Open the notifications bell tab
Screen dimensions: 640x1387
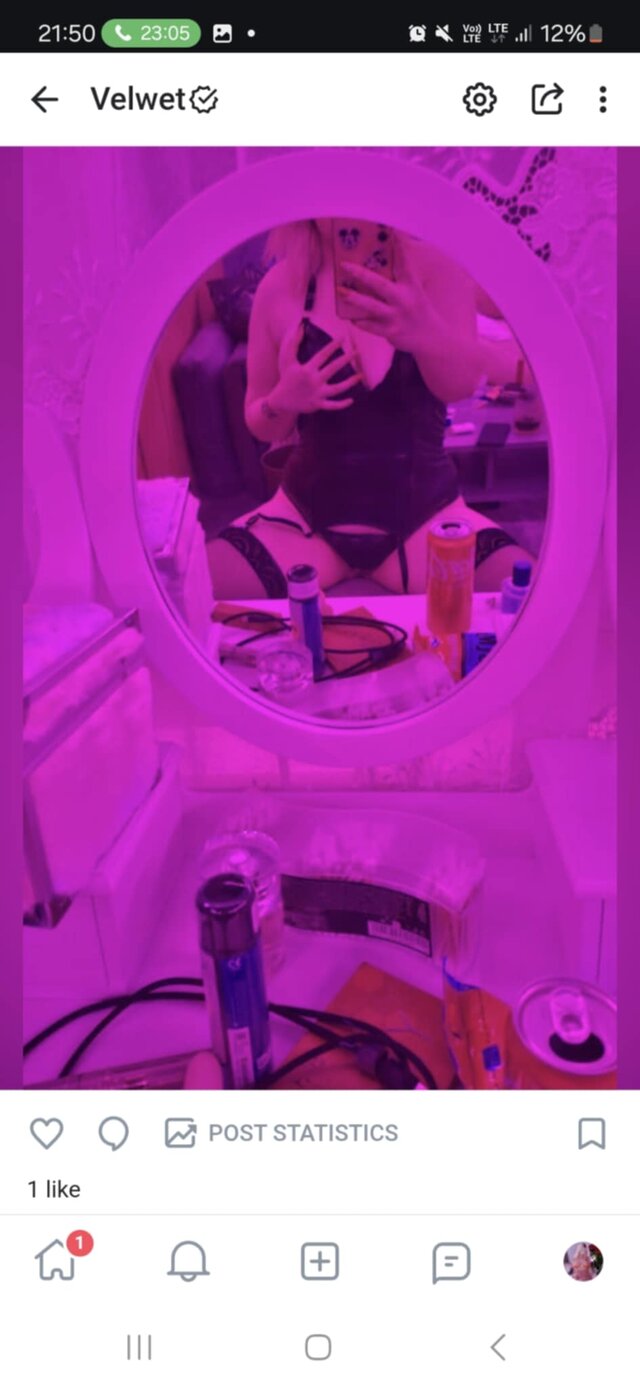(188, 1262)
